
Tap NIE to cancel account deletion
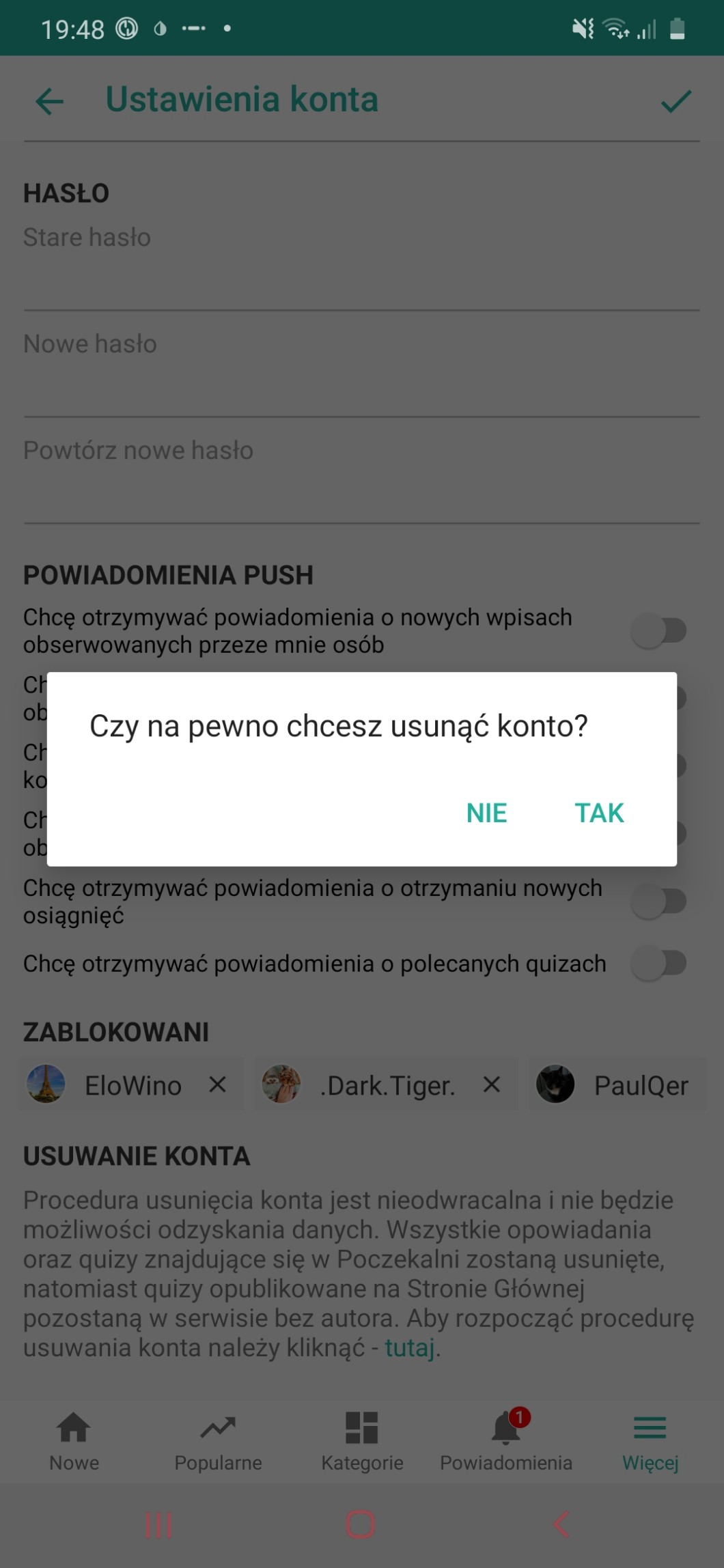(x=486, y=813)
